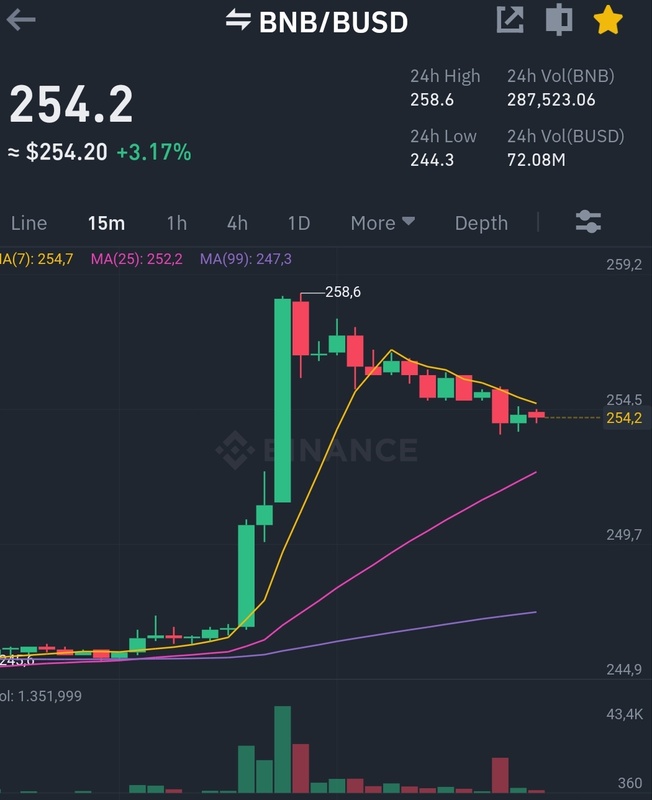
Task: Switch trading pair via BNB/BUSD title
Action: click(x=317, y=21)
